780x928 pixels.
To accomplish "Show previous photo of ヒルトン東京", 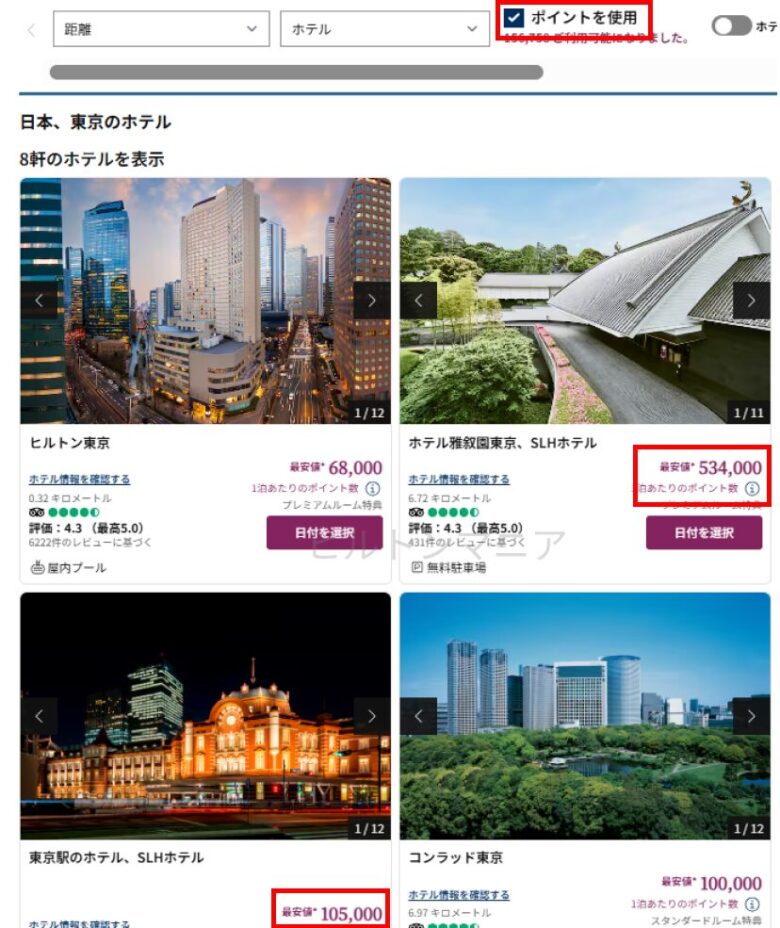I will (x=39, y=300).
